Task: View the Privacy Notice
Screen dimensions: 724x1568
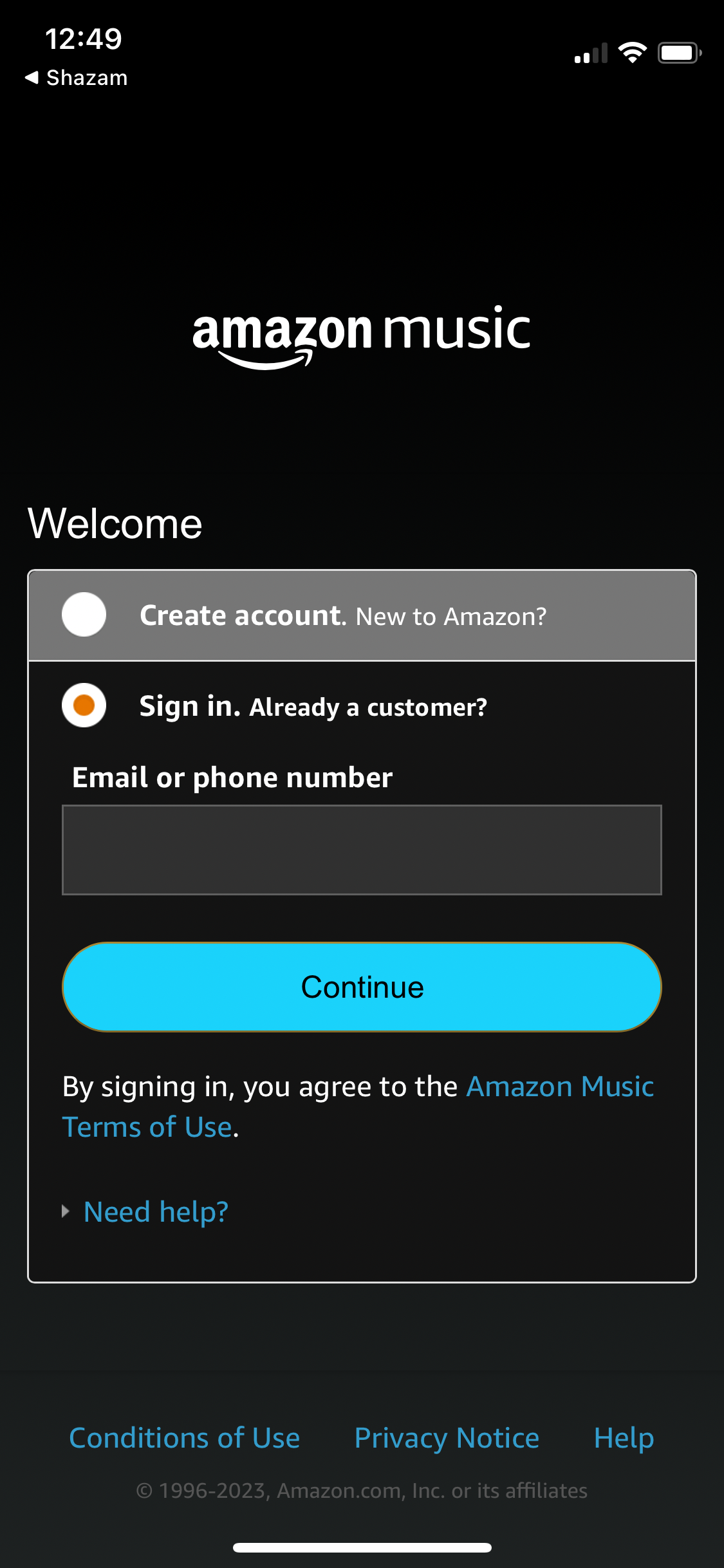Action: click(x=446, y=1437)
